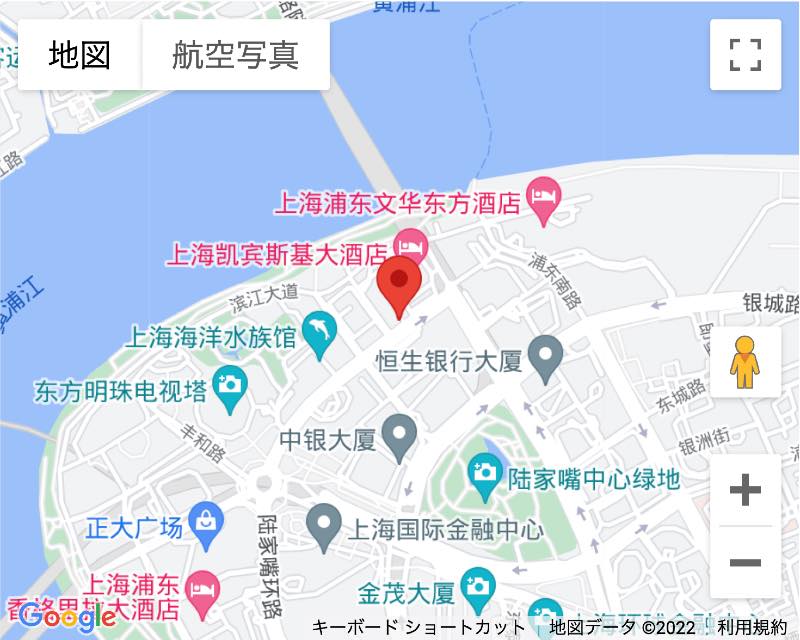Select the 地図 map view

80,55
